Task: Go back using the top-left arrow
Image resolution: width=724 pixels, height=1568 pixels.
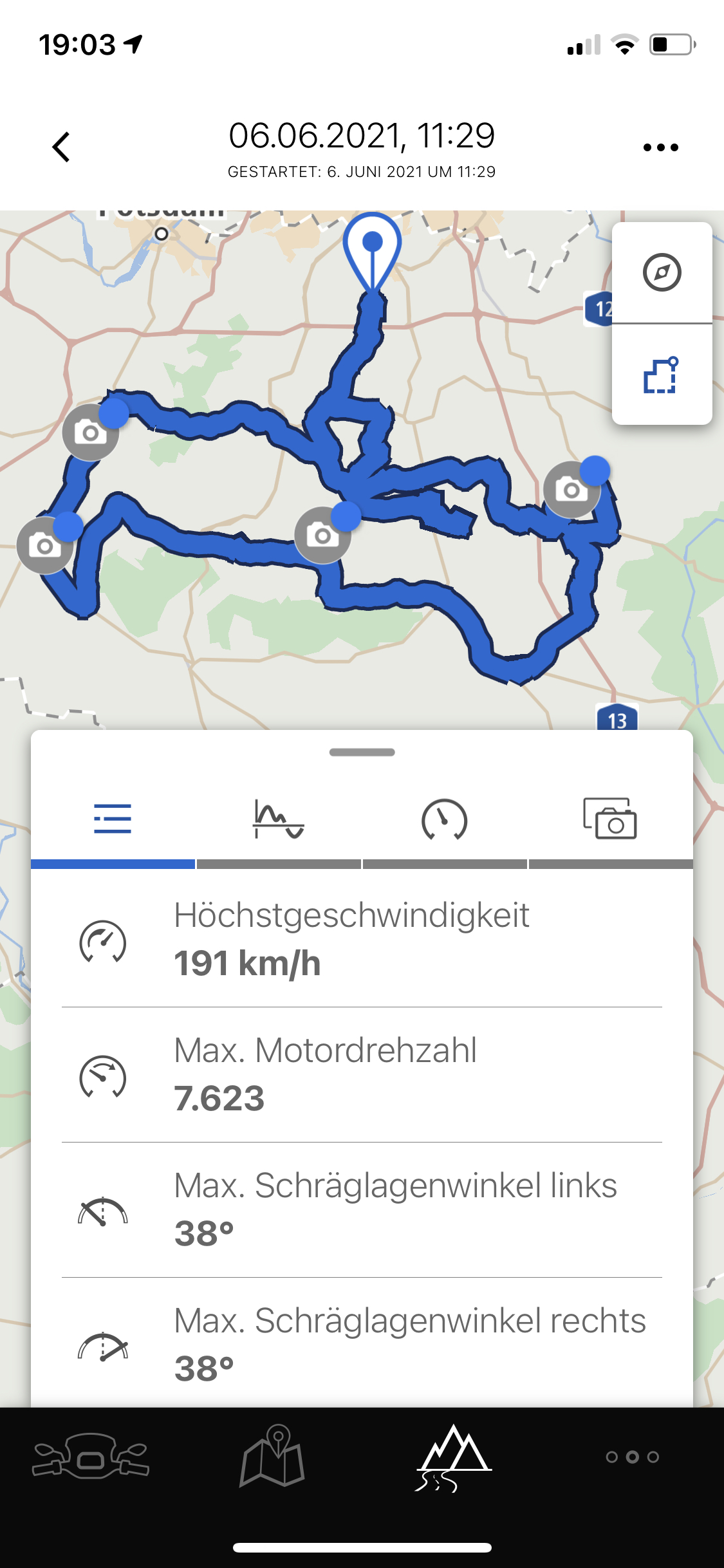Action: (x=61, y=147)
